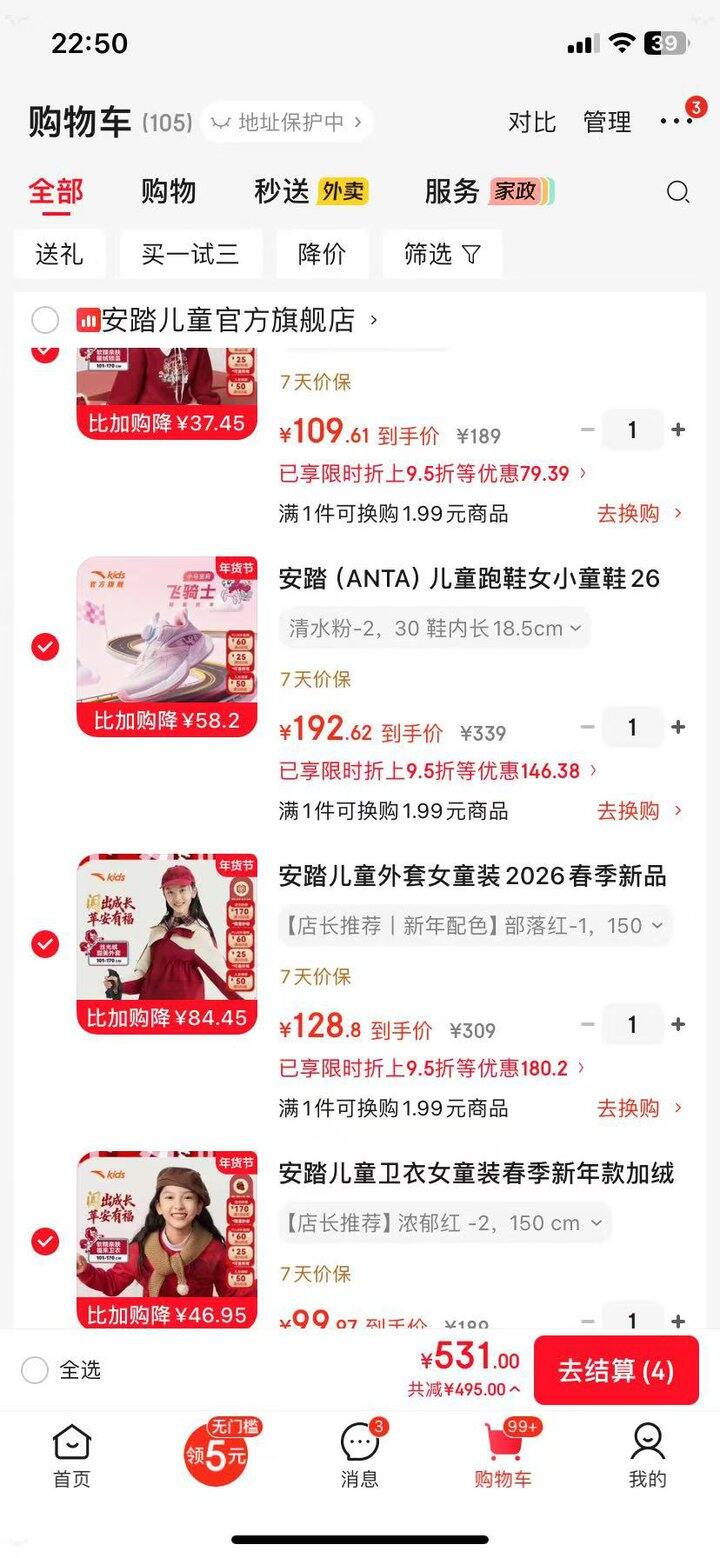Select the 买一试三 chip
The width and height of the screenshot is (720, 1558).
tap(190, 254)
